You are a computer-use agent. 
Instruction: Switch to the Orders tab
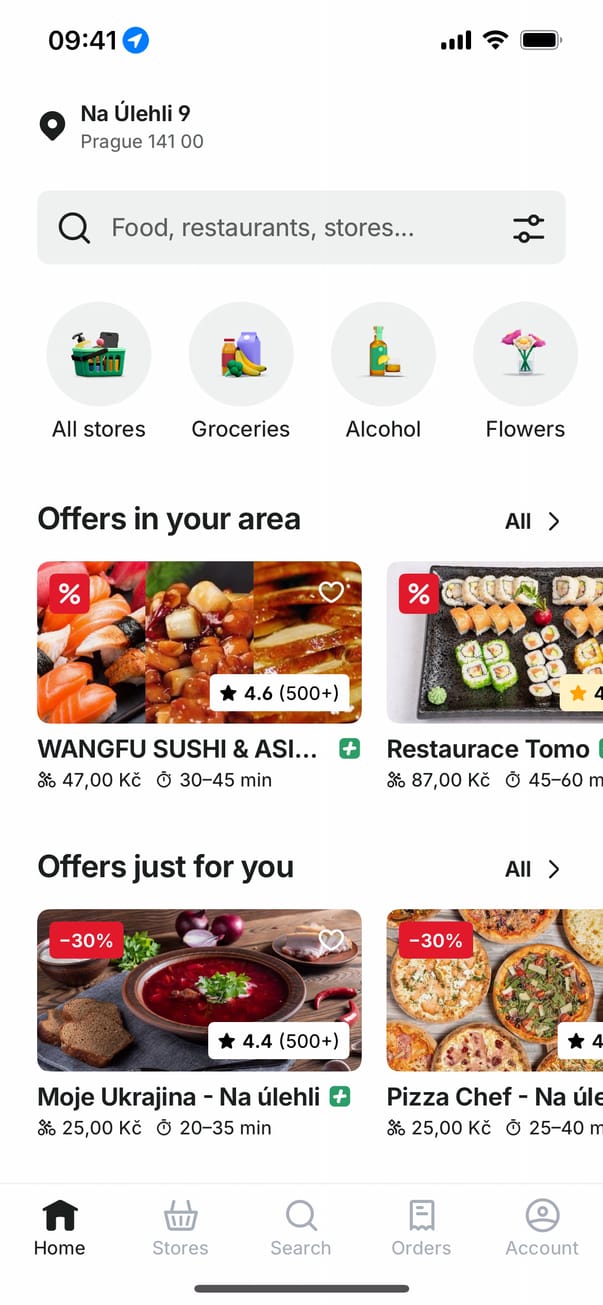pos(421,1228)
